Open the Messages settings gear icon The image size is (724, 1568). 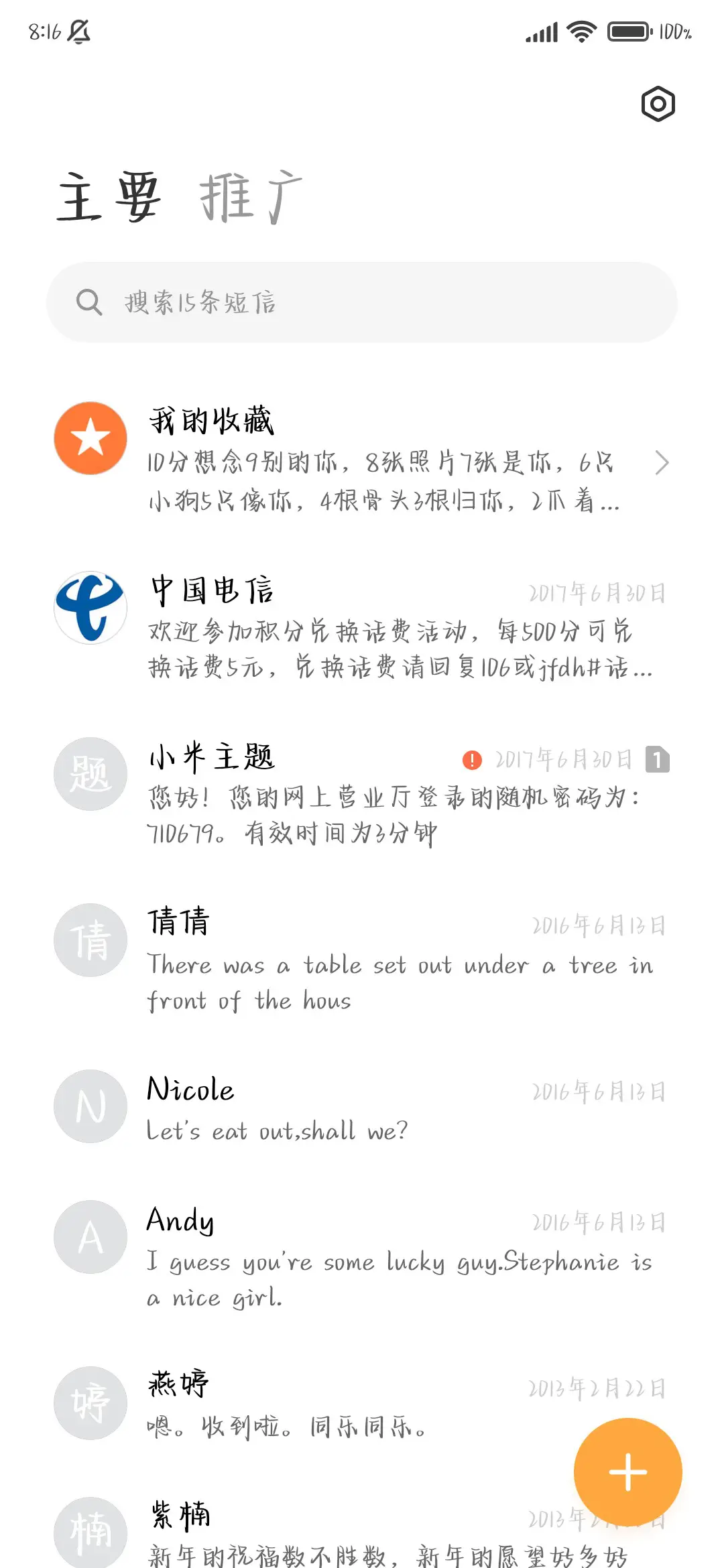pyautogui.click(x=657, y=105)
